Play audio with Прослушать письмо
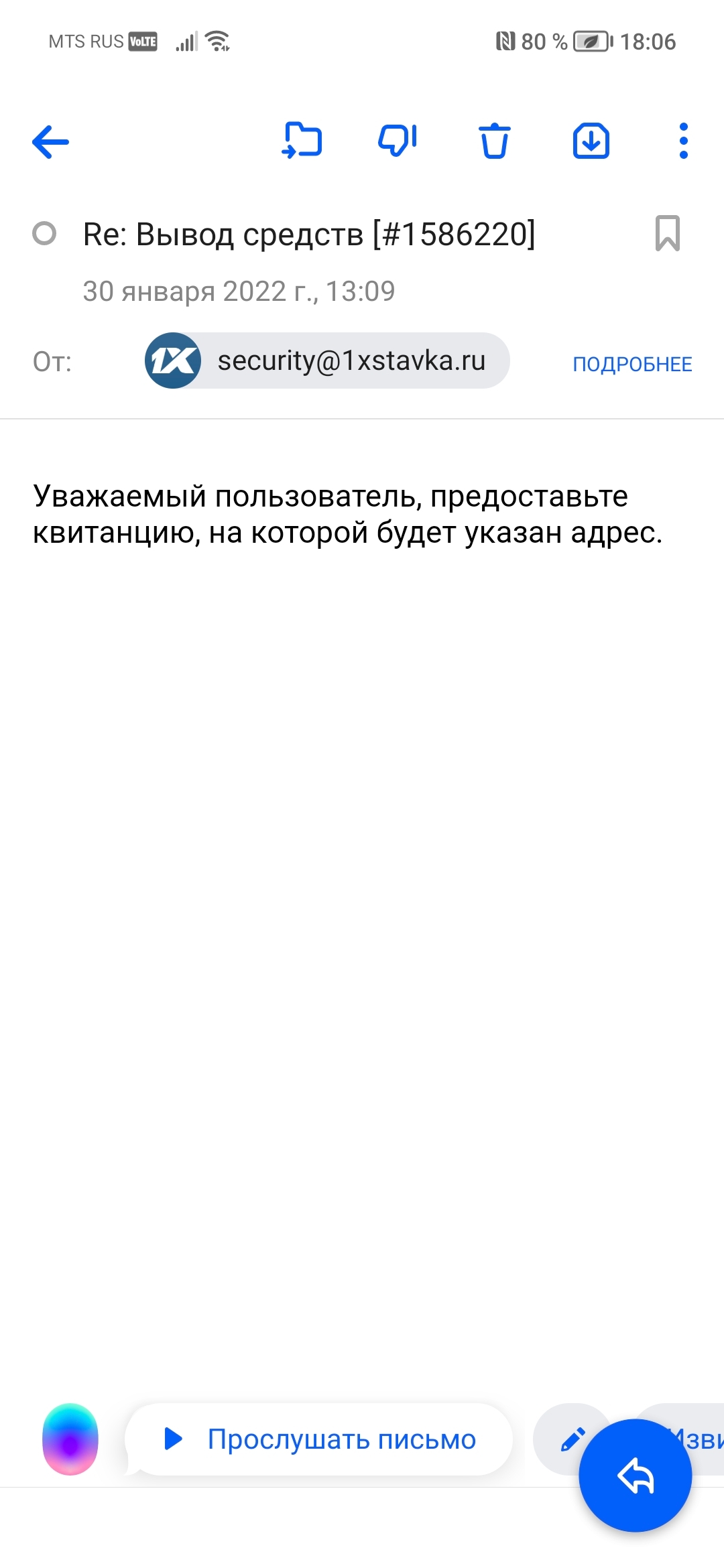 coord(319,1439)
